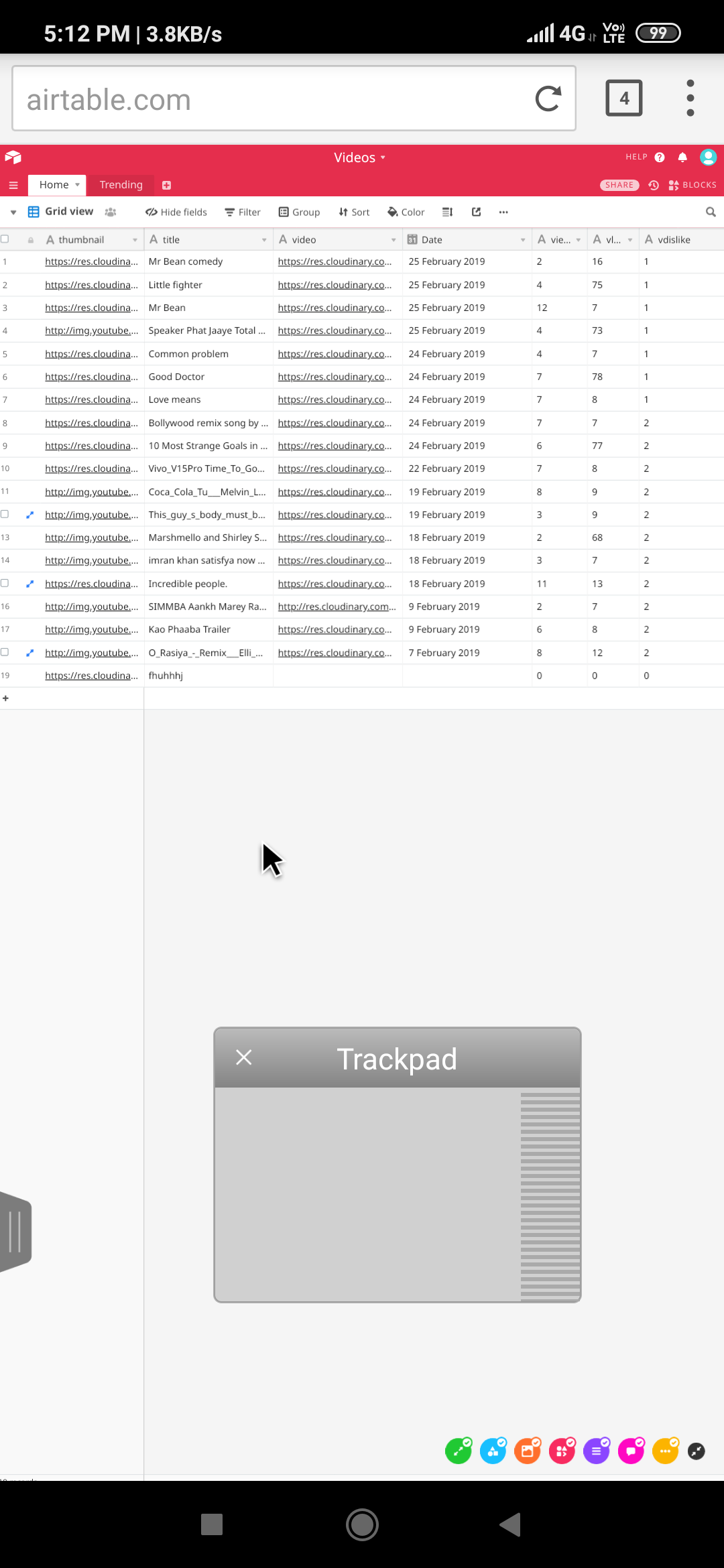Open the Share button
This screenshot has height=1568, width=724.
[x=619, y=185]
